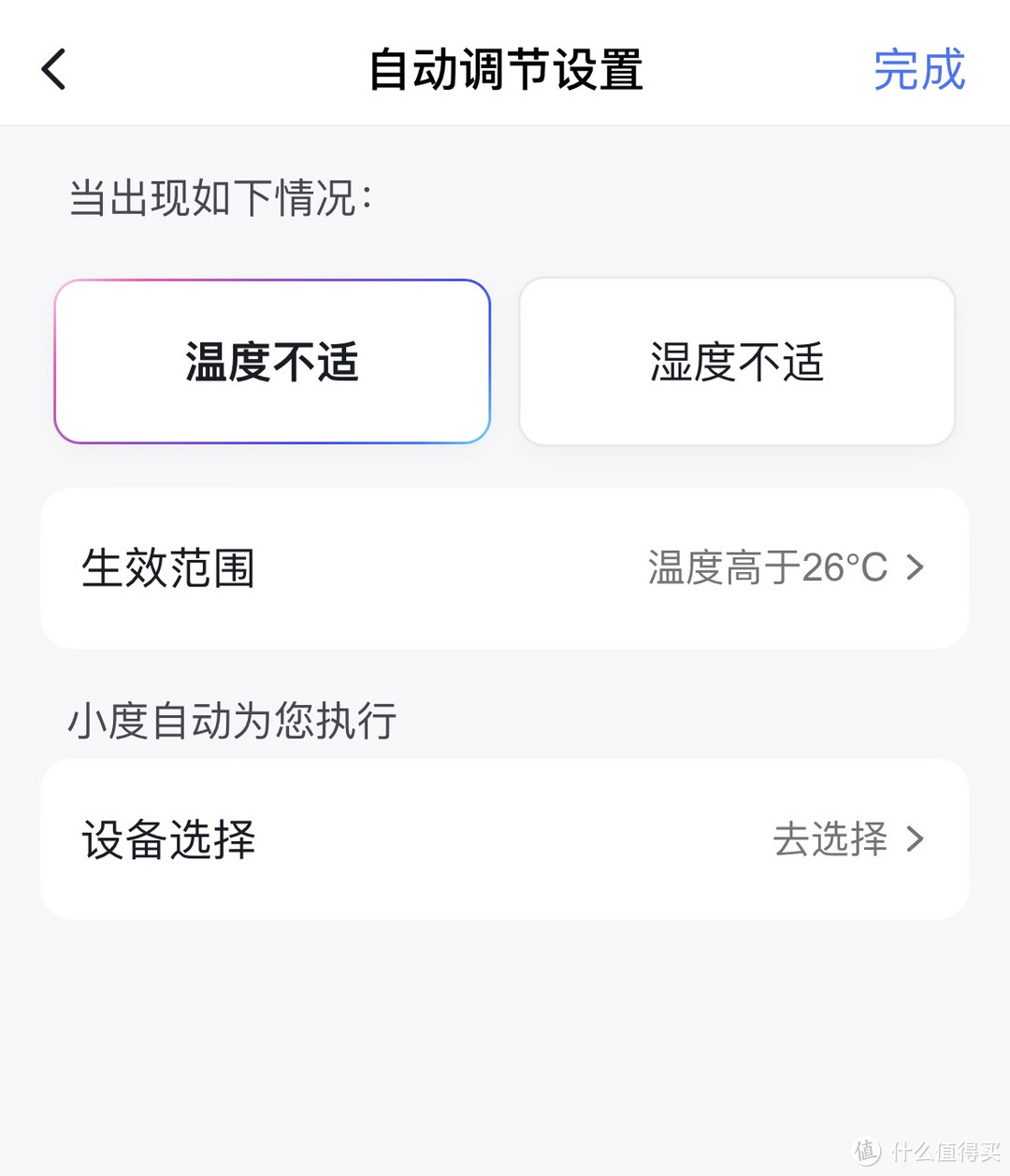The height and width of the screenshot is (1176, 1010).
Task: Tap 完成 to finish setup
Action: (919, 68)
